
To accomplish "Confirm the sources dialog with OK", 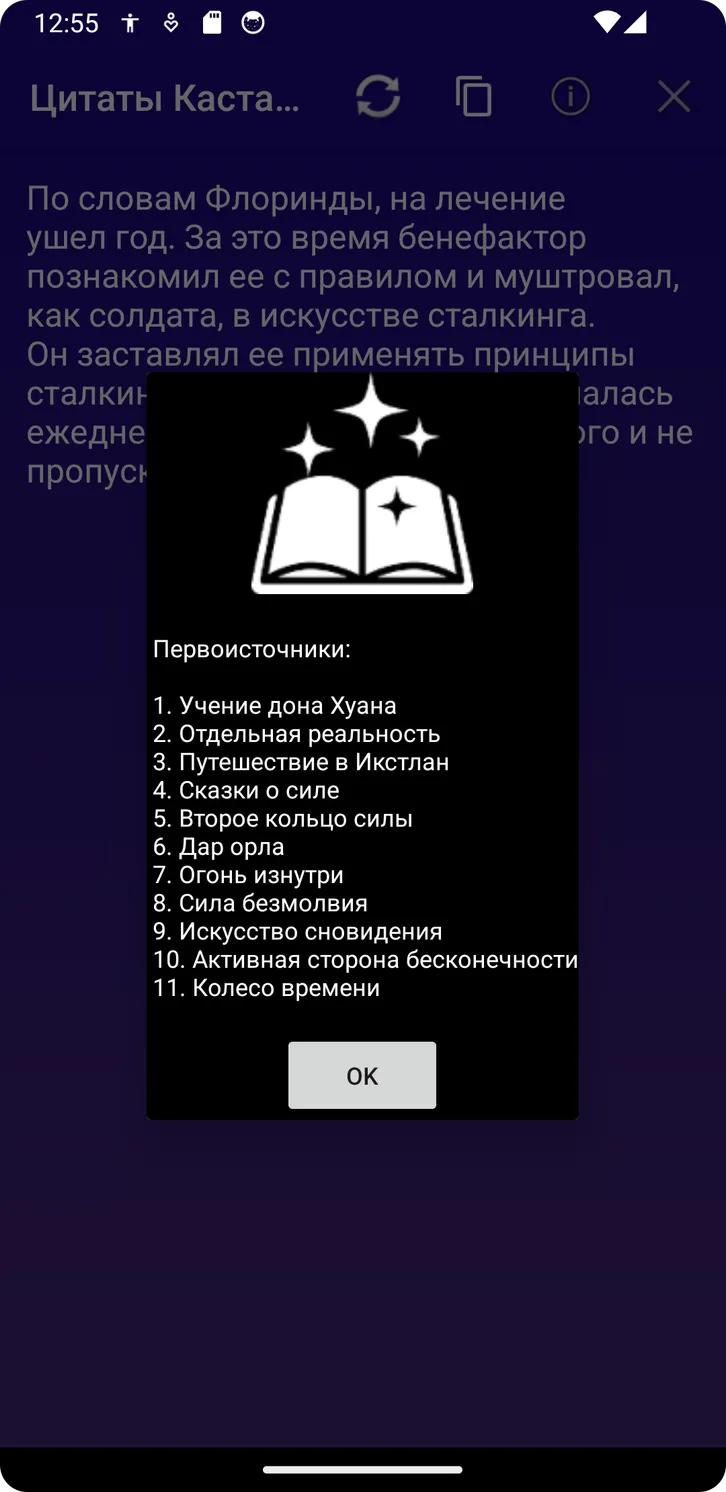I will pyautogui.click(x=362, y=1075).
